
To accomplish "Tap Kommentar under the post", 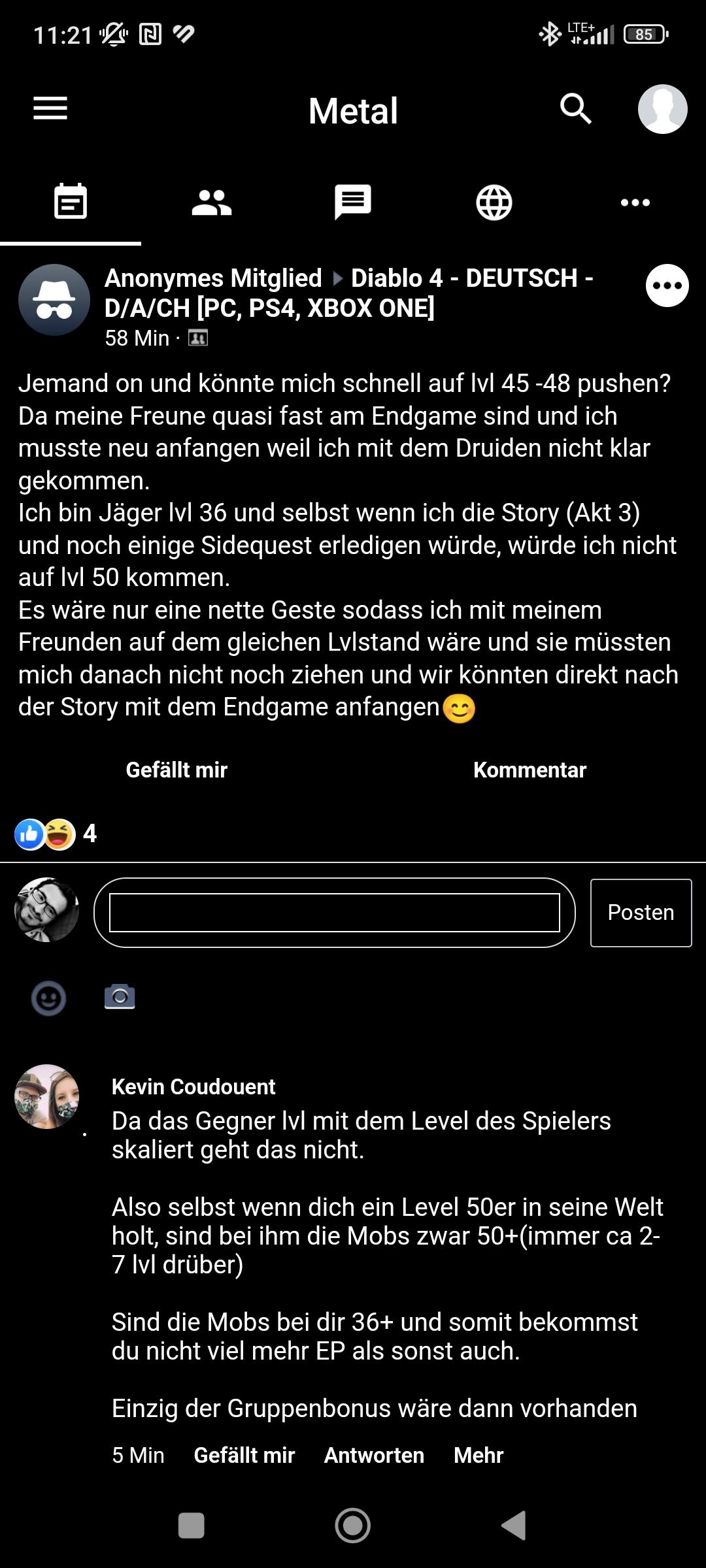I will pyautogui.click(x=529, y=770).
